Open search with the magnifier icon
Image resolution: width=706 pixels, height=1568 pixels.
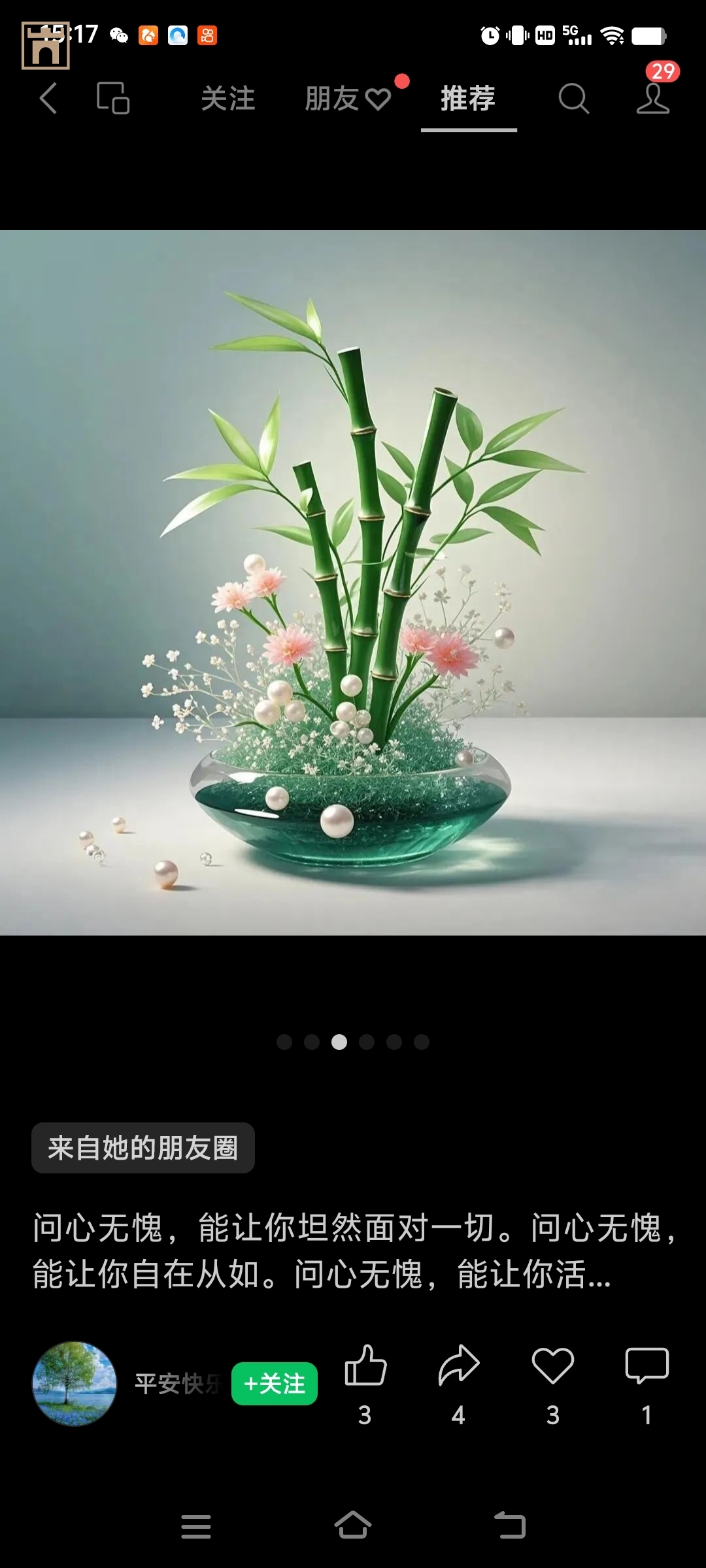click(573, 99)
